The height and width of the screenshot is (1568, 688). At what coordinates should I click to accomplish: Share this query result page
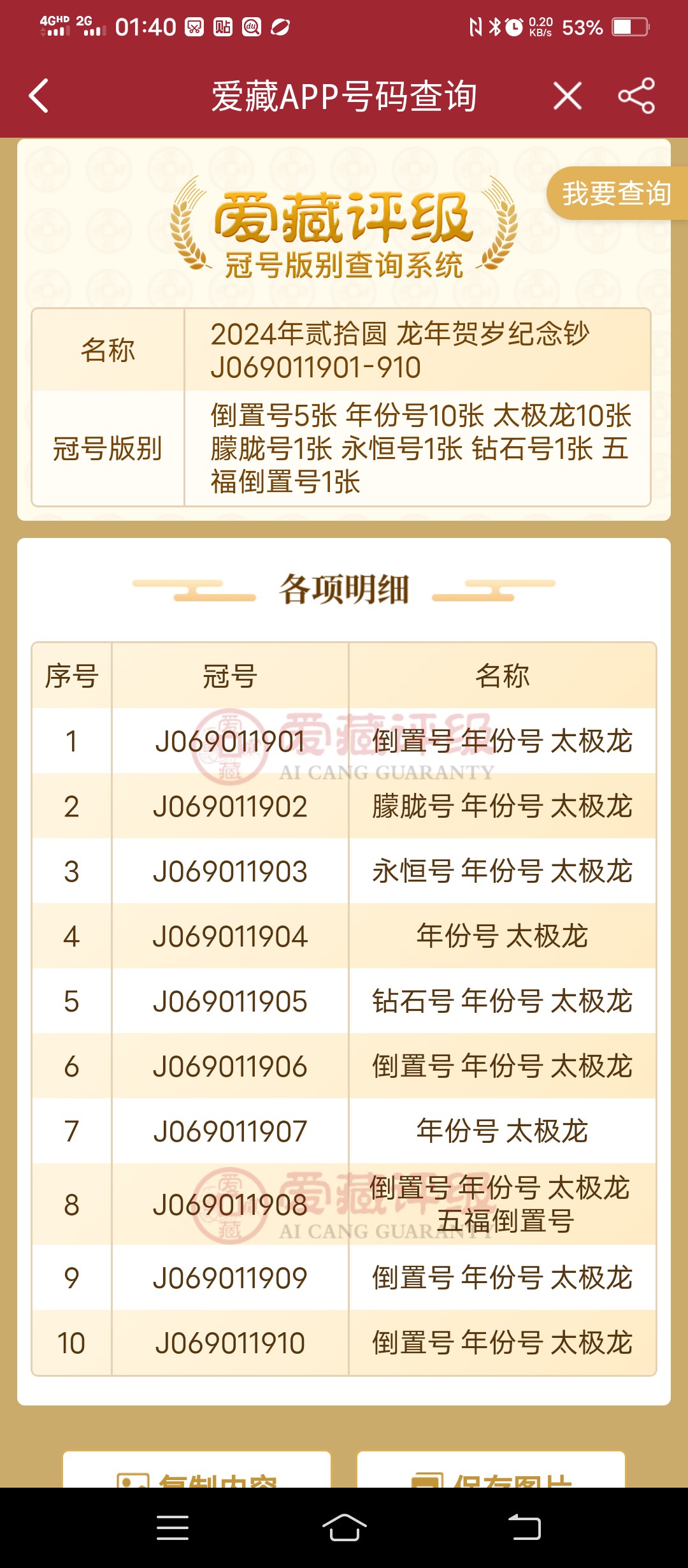click(x=636, y=96)
